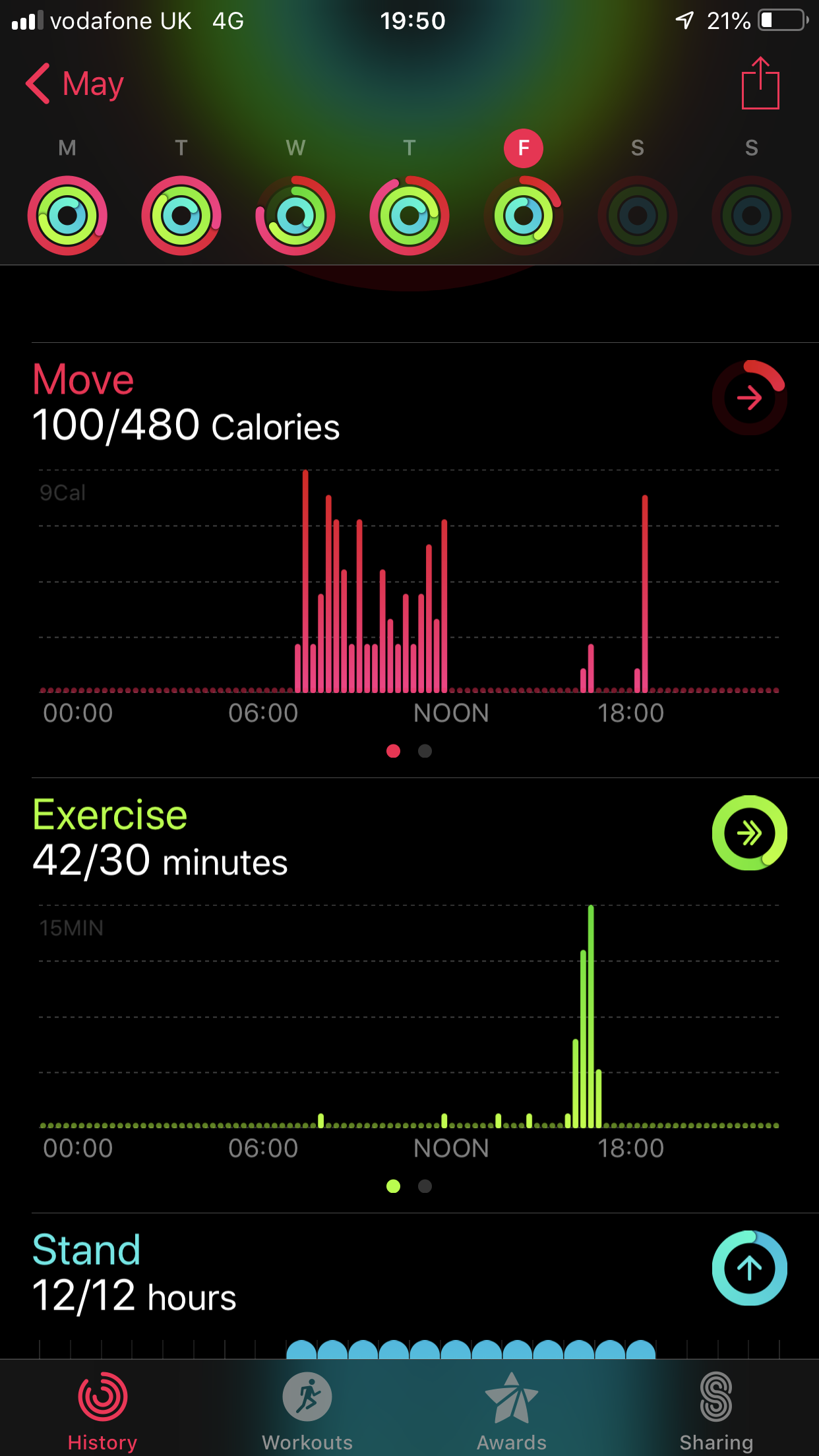Select Tuesday's activity rings

pyautogui.click(x=181, y=216)
